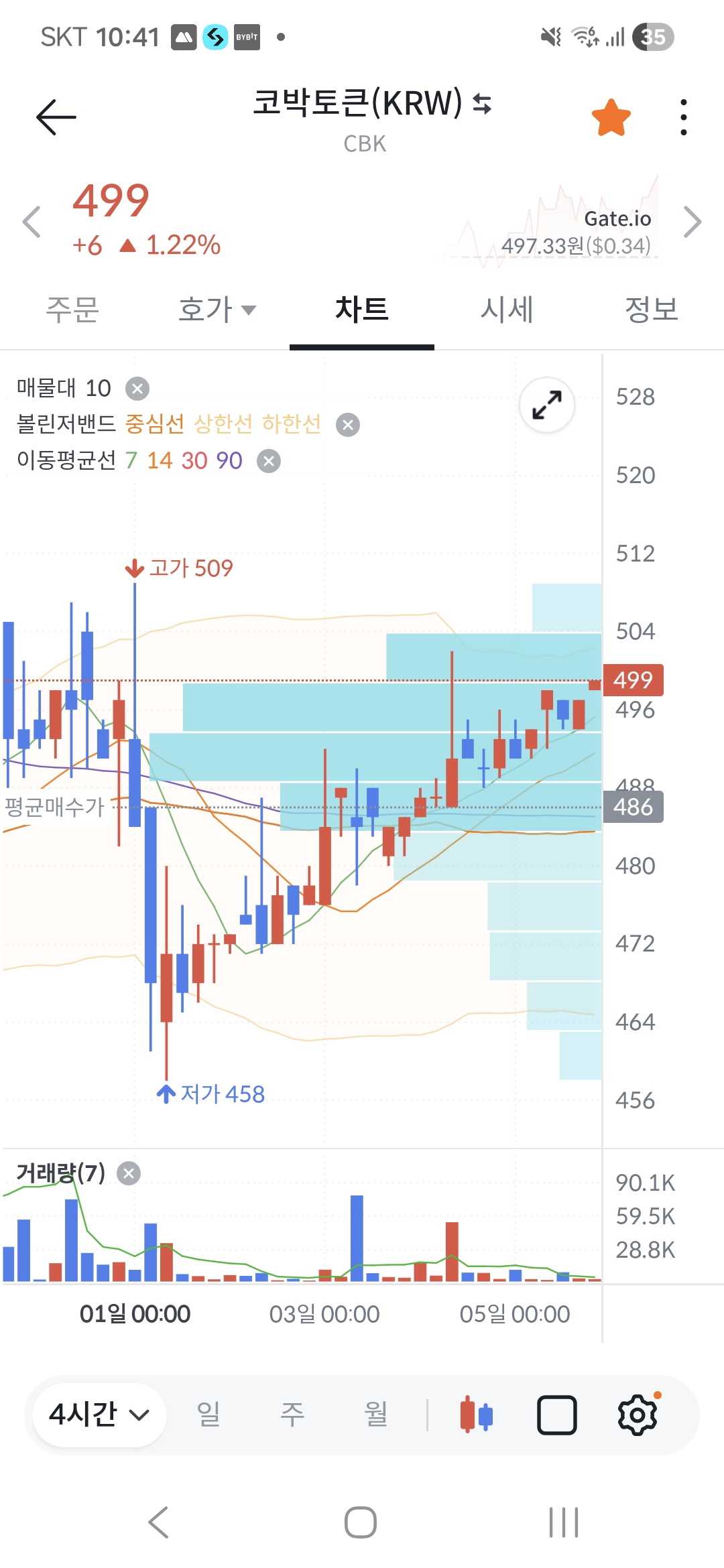Switch to the 주문 tab
This screenshot has height=1568, width=724.
click(72, 310)
